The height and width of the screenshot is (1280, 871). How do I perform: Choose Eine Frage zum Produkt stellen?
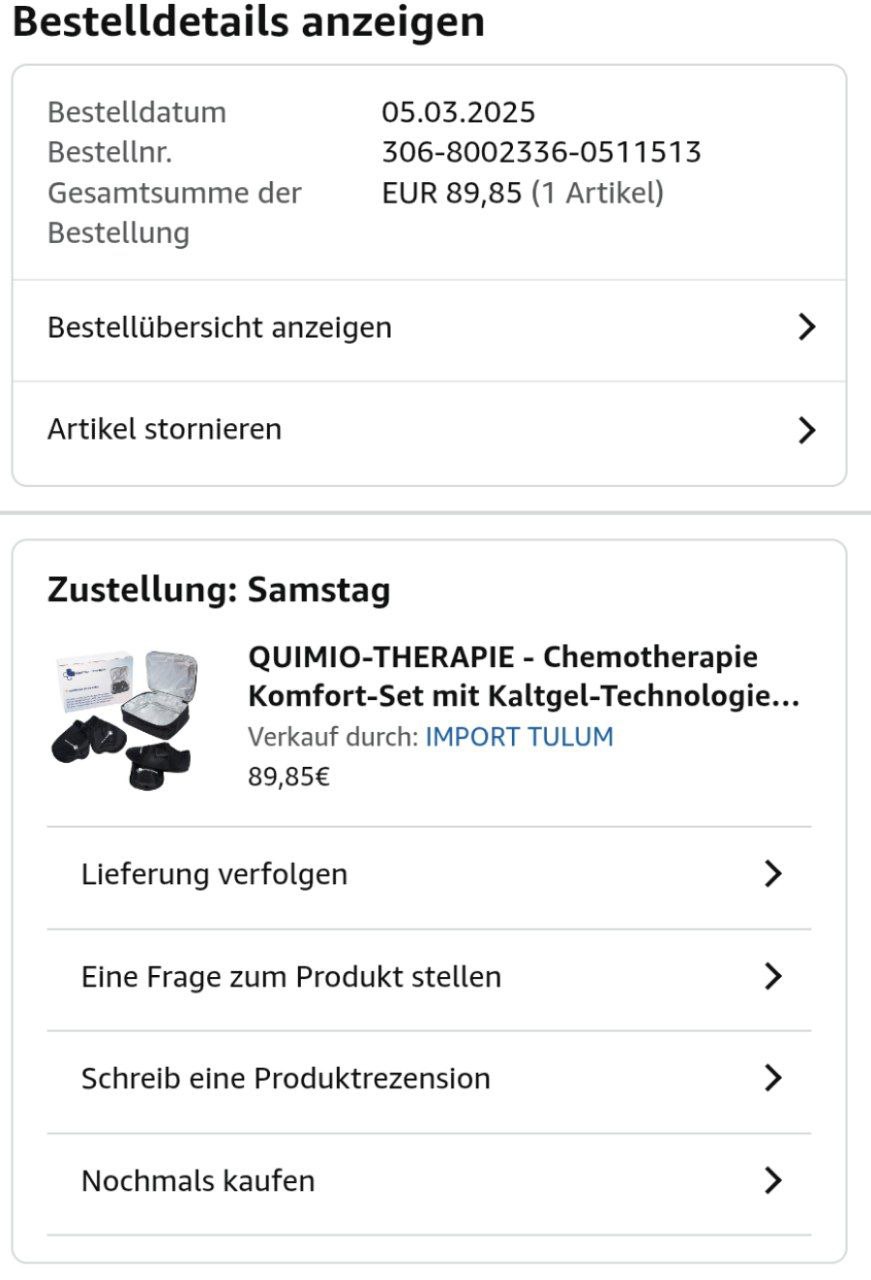[428, 977]
